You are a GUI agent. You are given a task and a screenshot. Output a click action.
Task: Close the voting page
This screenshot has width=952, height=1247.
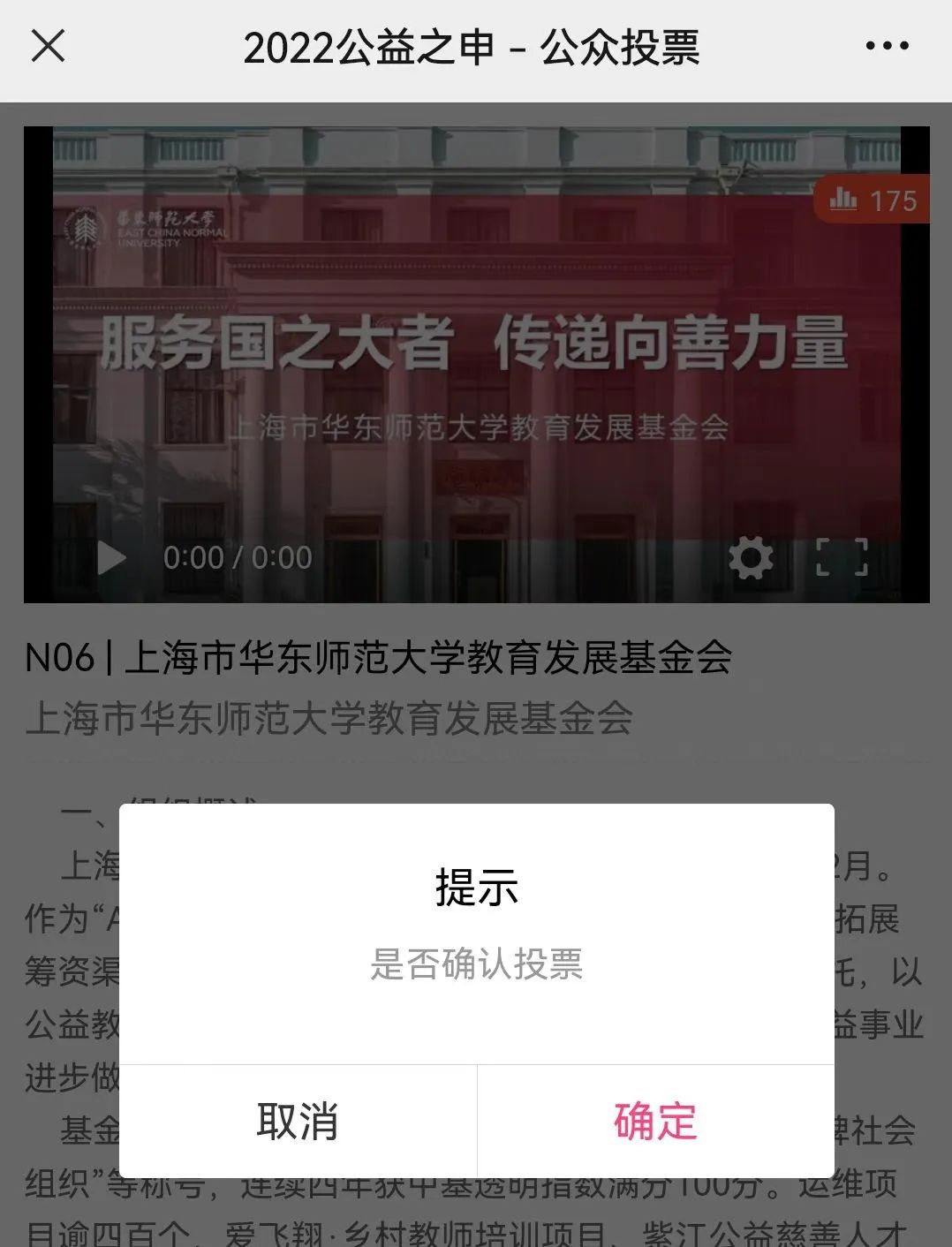[x=48, y=45]
